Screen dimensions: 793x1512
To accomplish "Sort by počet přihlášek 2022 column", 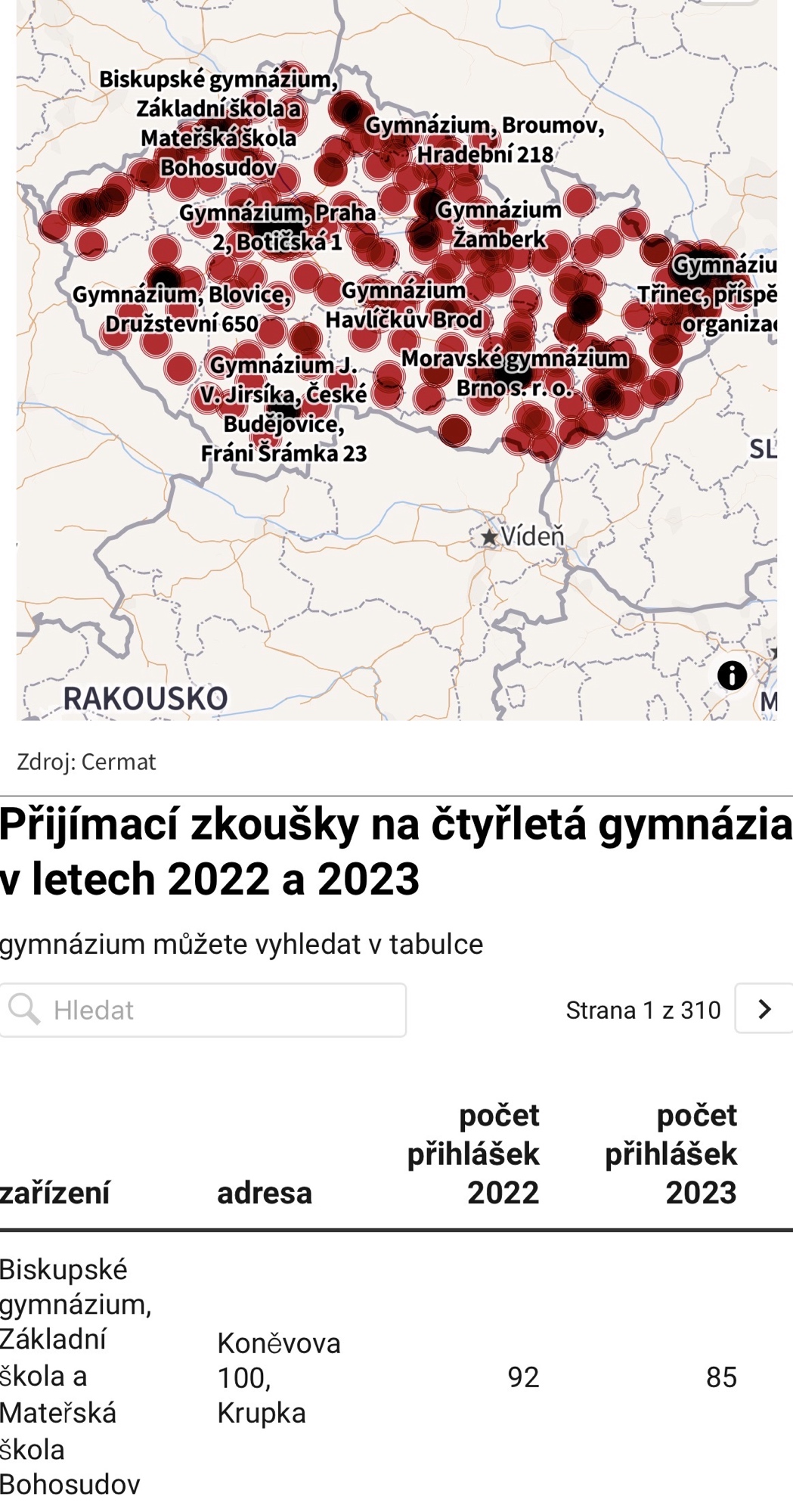I will pos(473,1153).
